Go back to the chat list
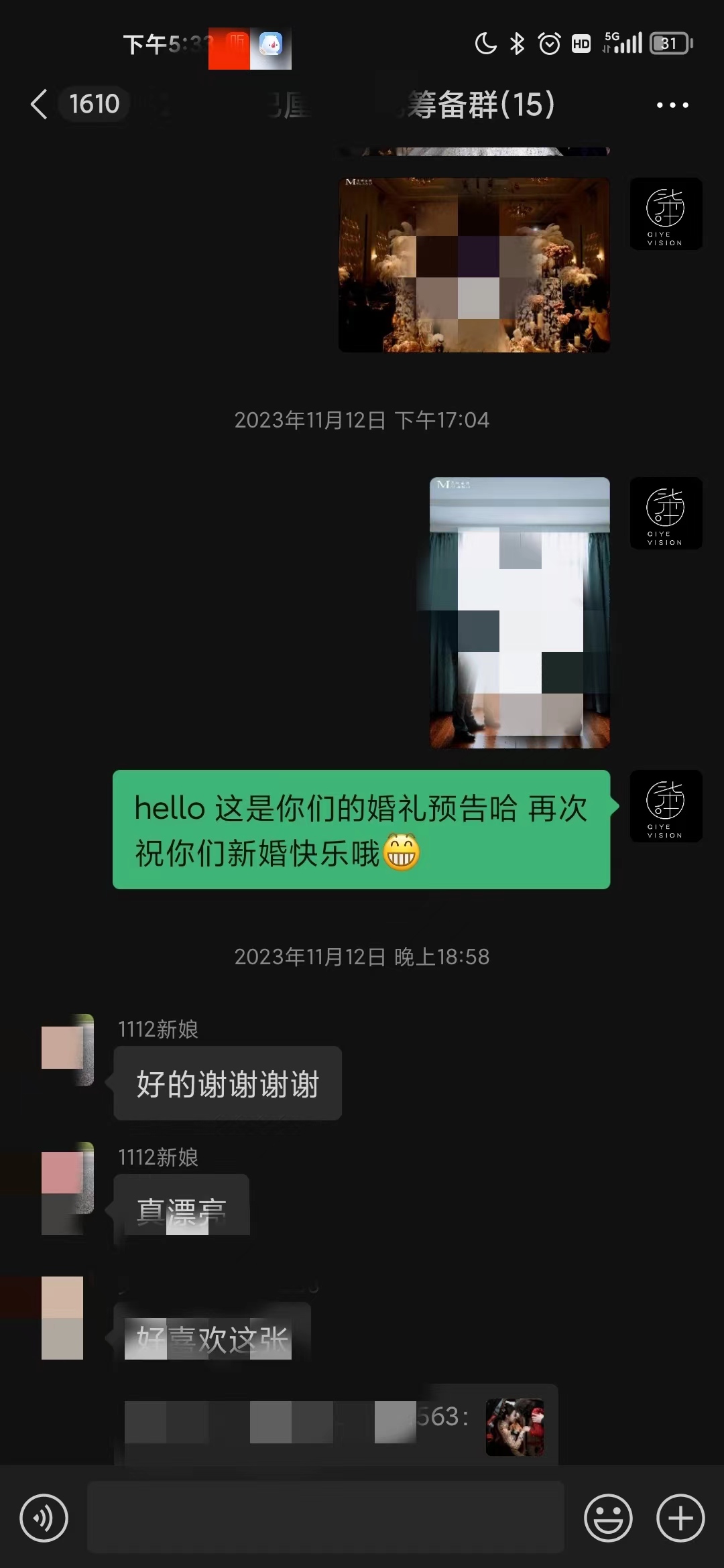 [39, 105]
